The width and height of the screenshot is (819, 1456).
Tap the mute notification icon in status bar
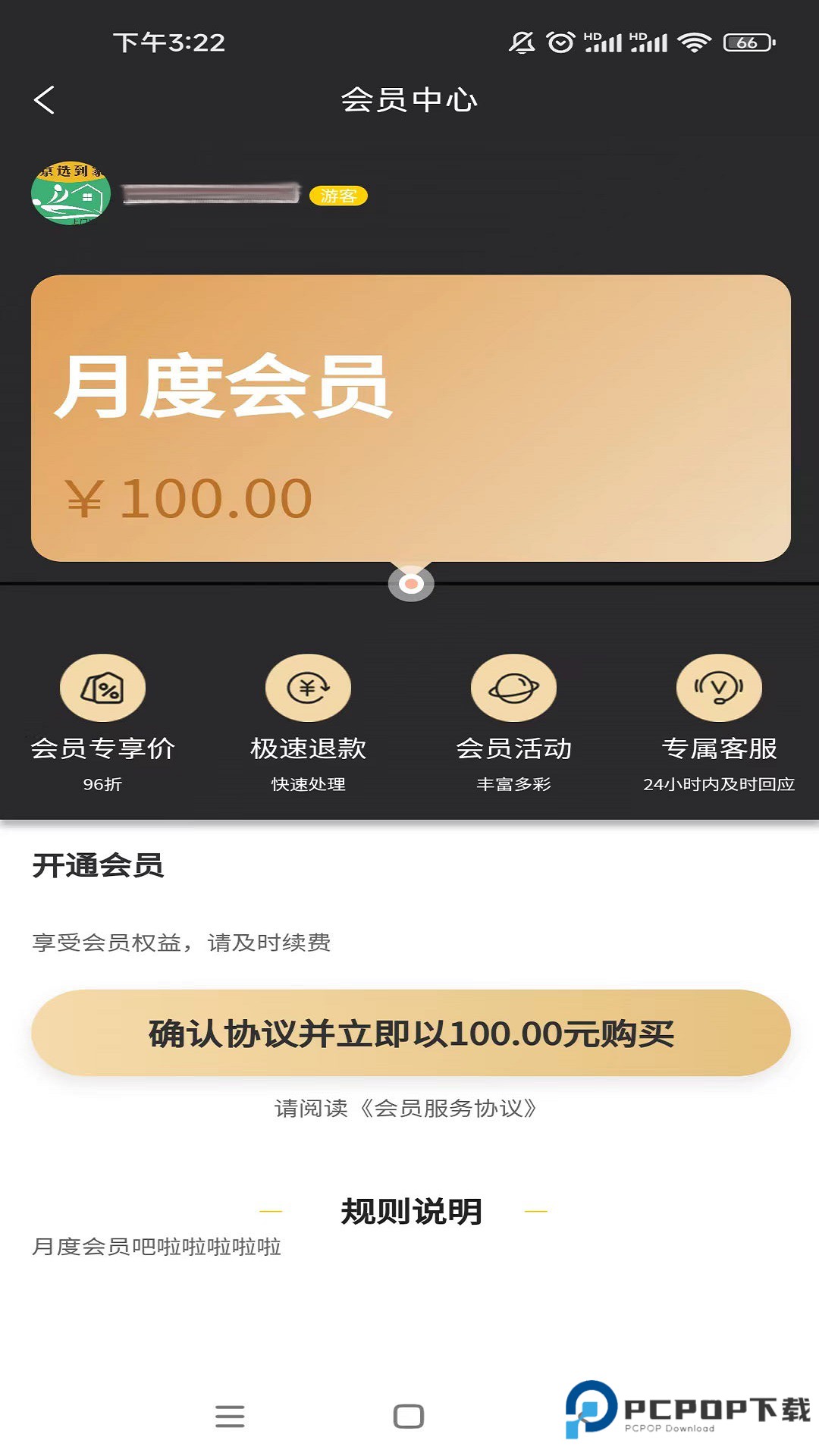coord(521,42)
